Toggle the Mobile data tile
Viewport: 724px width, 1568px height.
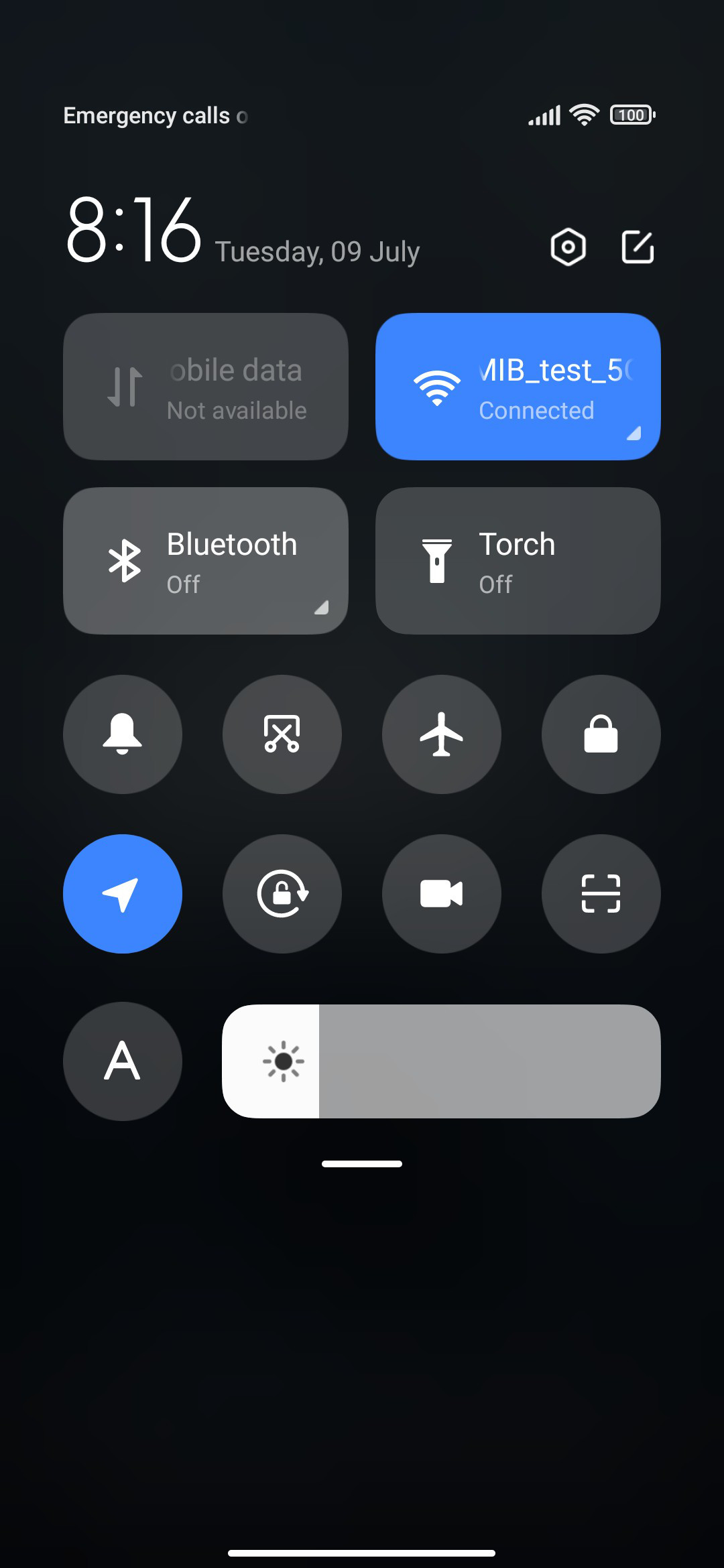click(206, 387)
